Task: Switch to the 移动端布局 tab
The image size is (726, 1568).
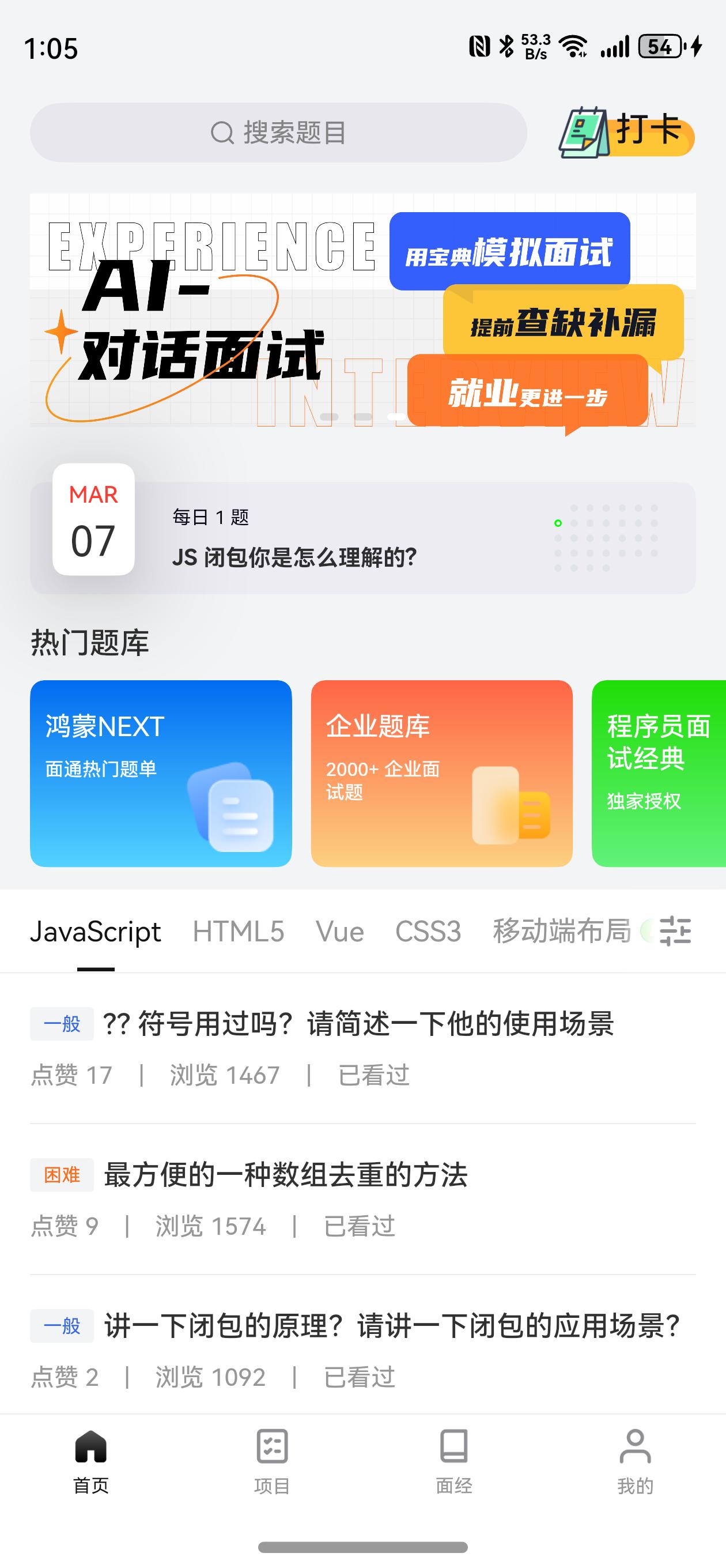Action: tap(562, 932)
